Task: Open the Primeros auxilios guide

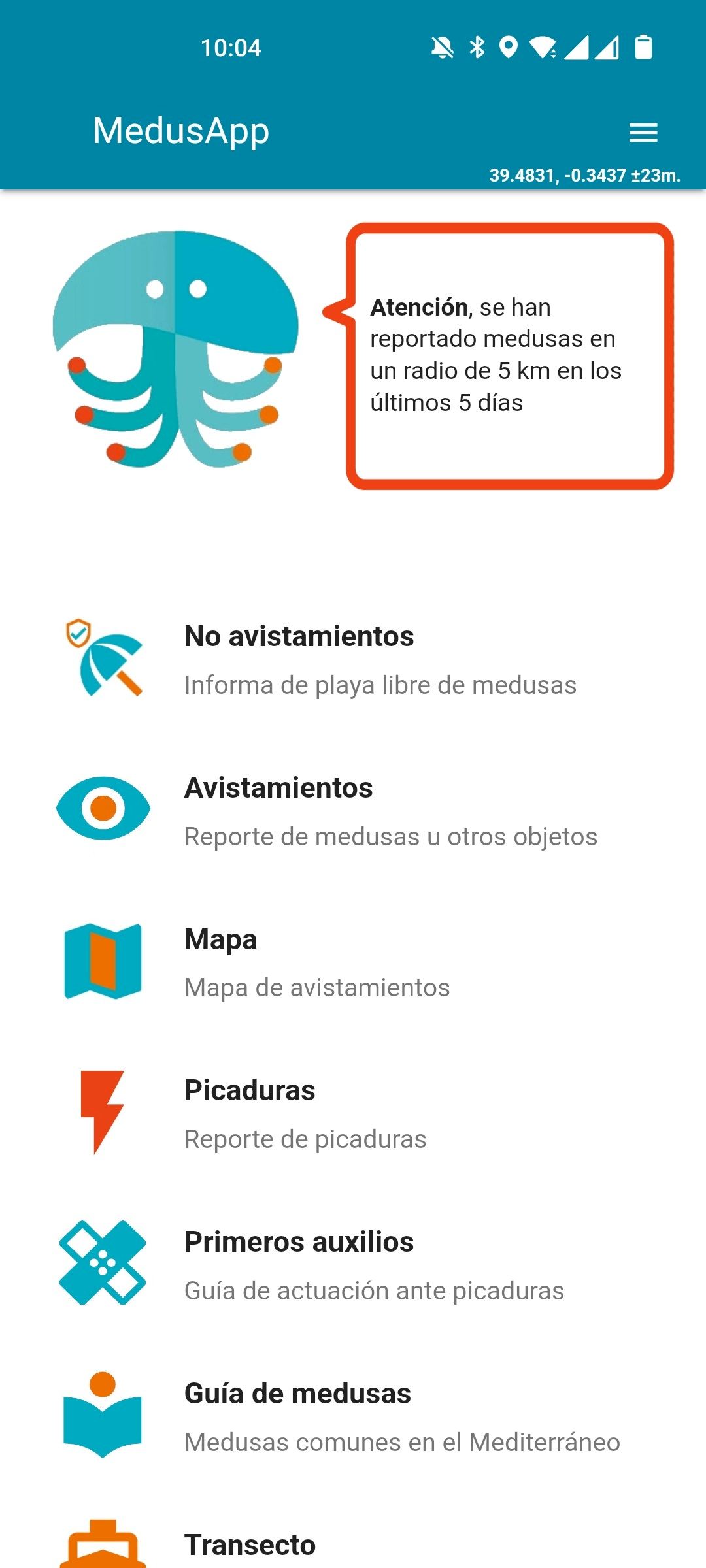Action: (353, 1265)
